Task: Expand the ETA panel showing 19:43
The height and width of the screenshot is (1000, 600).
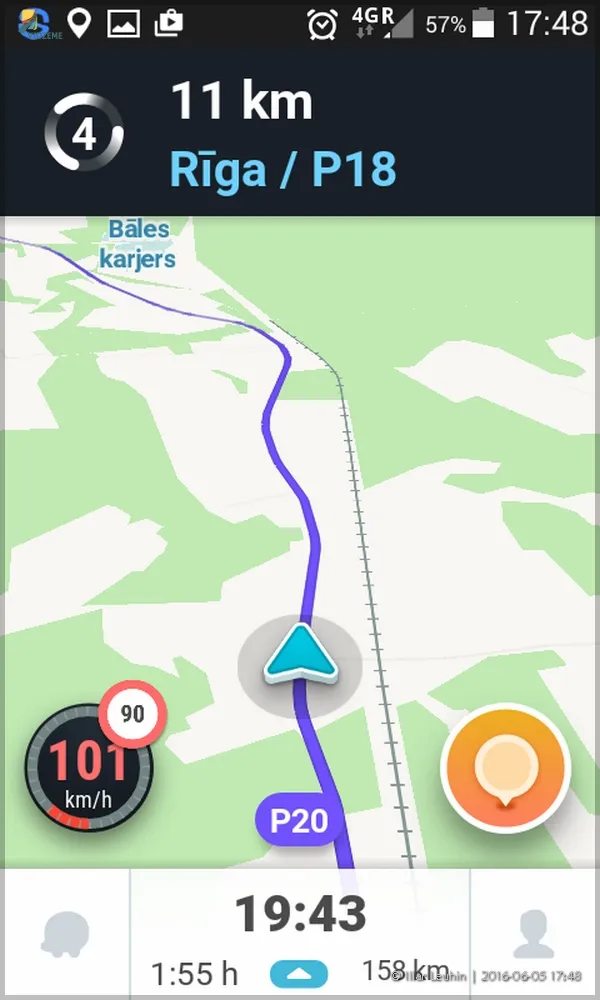Action: click(300, 934)
